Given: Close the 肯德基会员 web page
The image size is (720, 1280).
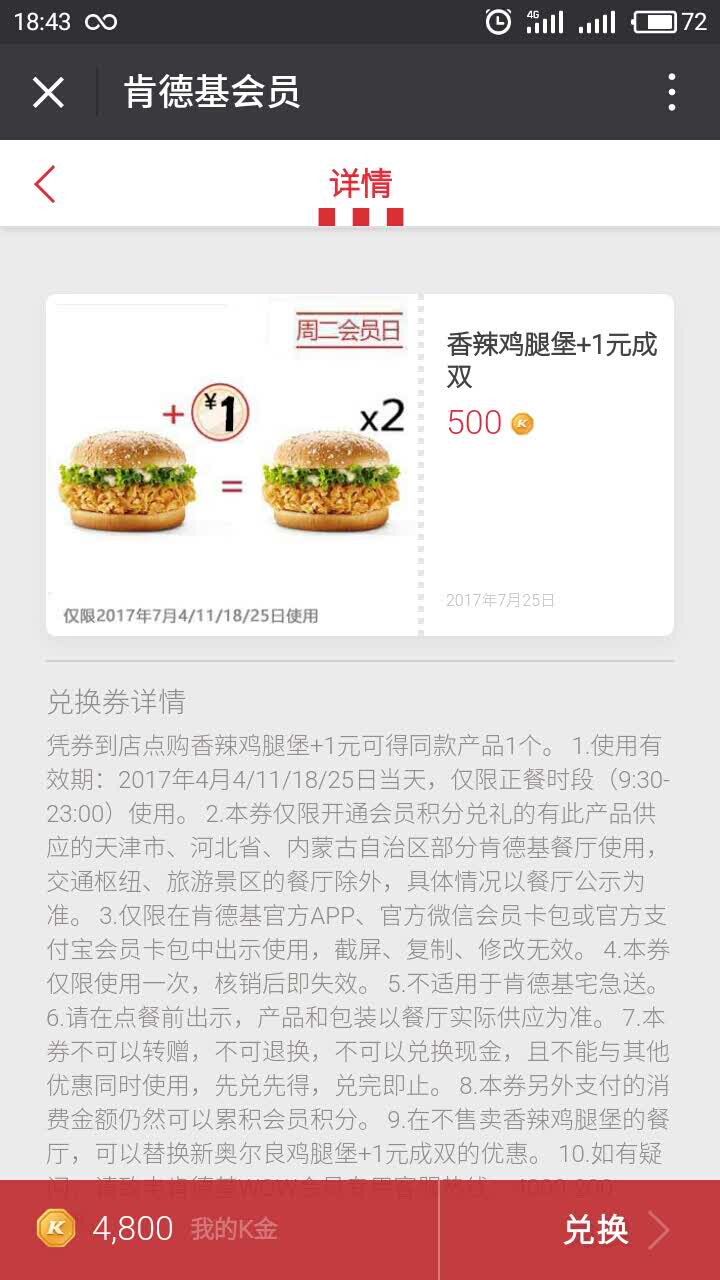Looking at the screenshot, I should 48,93.
